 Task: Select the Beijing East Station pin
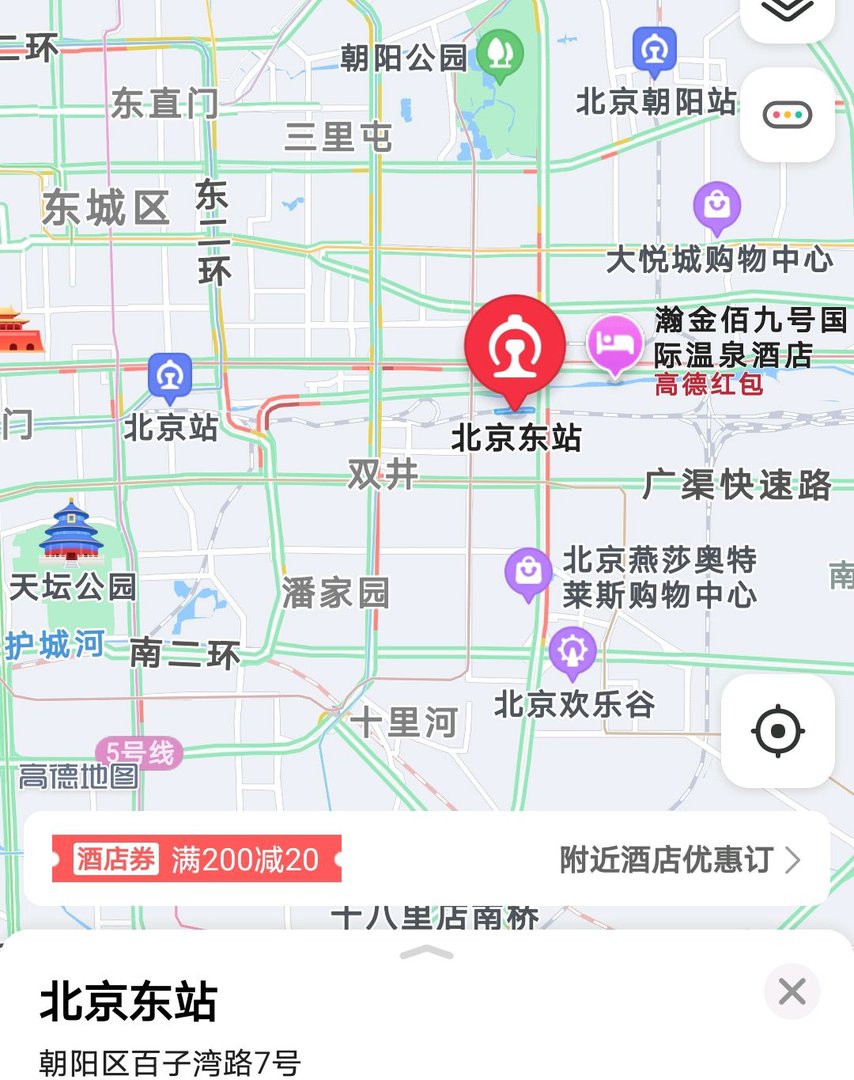click(516, 350)
